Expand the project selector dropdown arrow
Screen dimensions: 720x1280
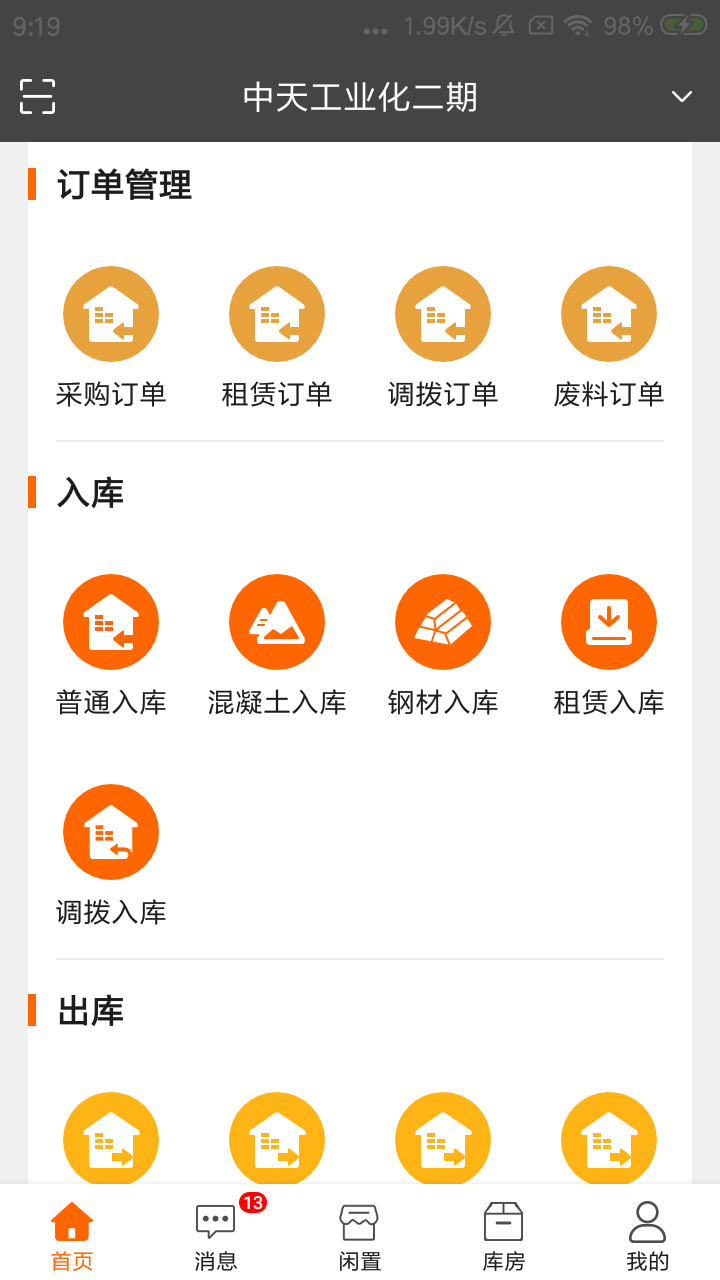681,96
